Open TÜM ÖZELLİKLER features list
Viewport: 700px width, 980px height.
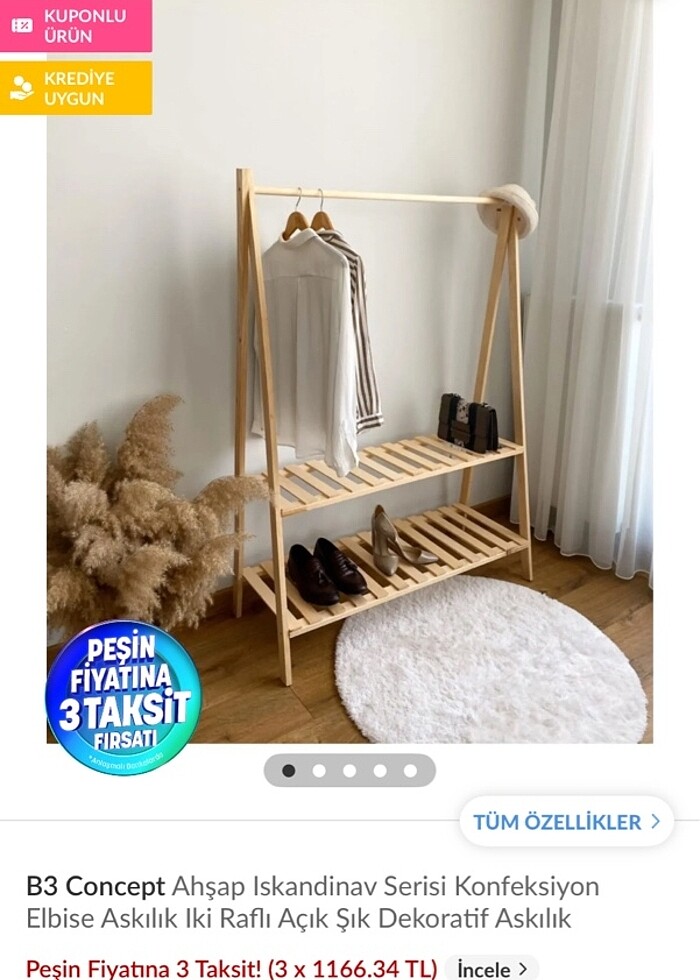566,822
